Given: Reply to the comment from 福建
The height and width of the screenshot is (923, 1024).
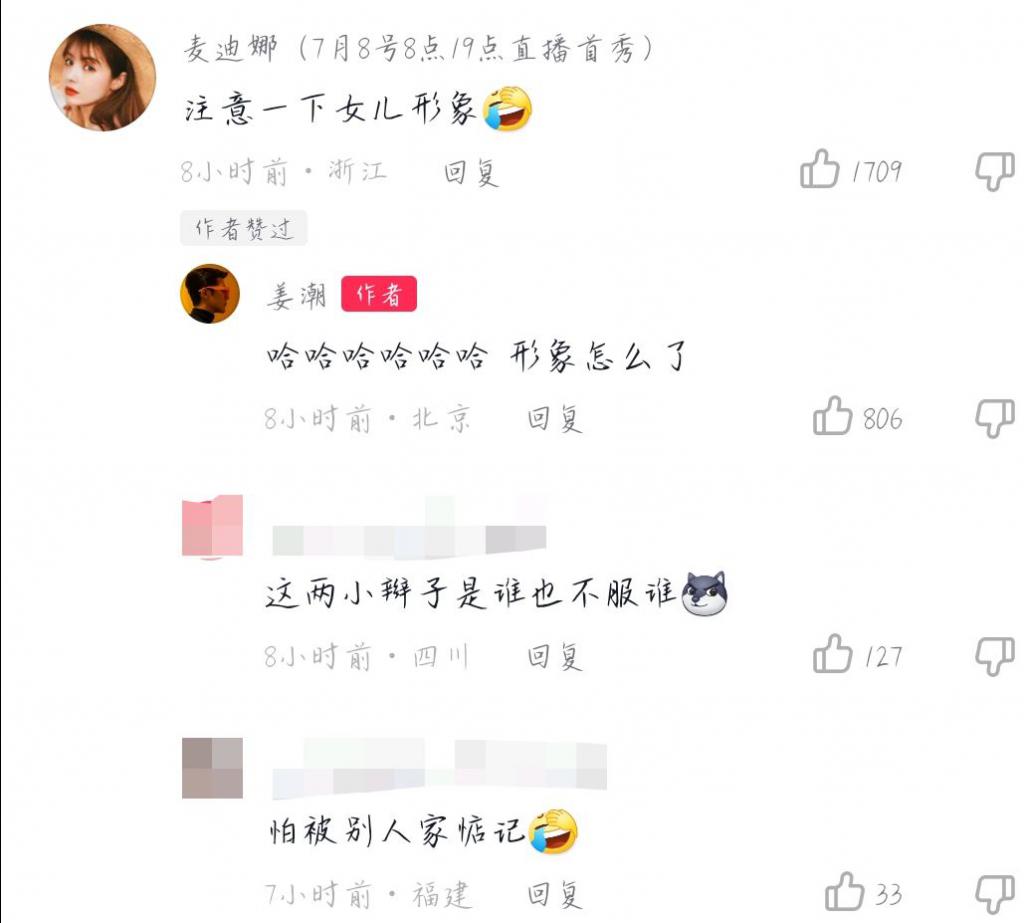Looking at the screenshot, I should (x=554, y=894).
